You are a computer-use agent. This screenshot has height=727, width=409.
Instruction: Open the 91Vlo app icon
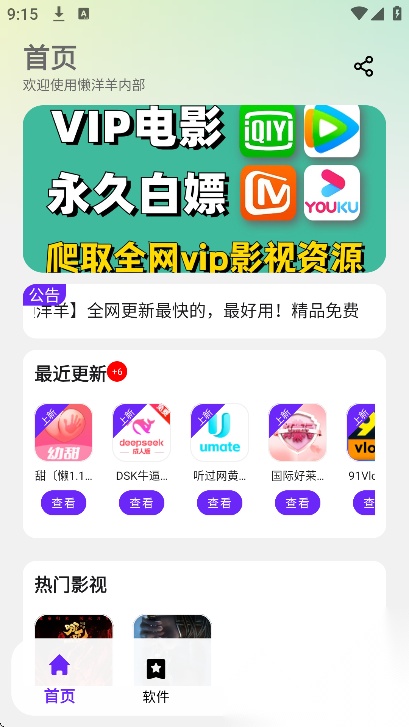[x=361, y=433]
